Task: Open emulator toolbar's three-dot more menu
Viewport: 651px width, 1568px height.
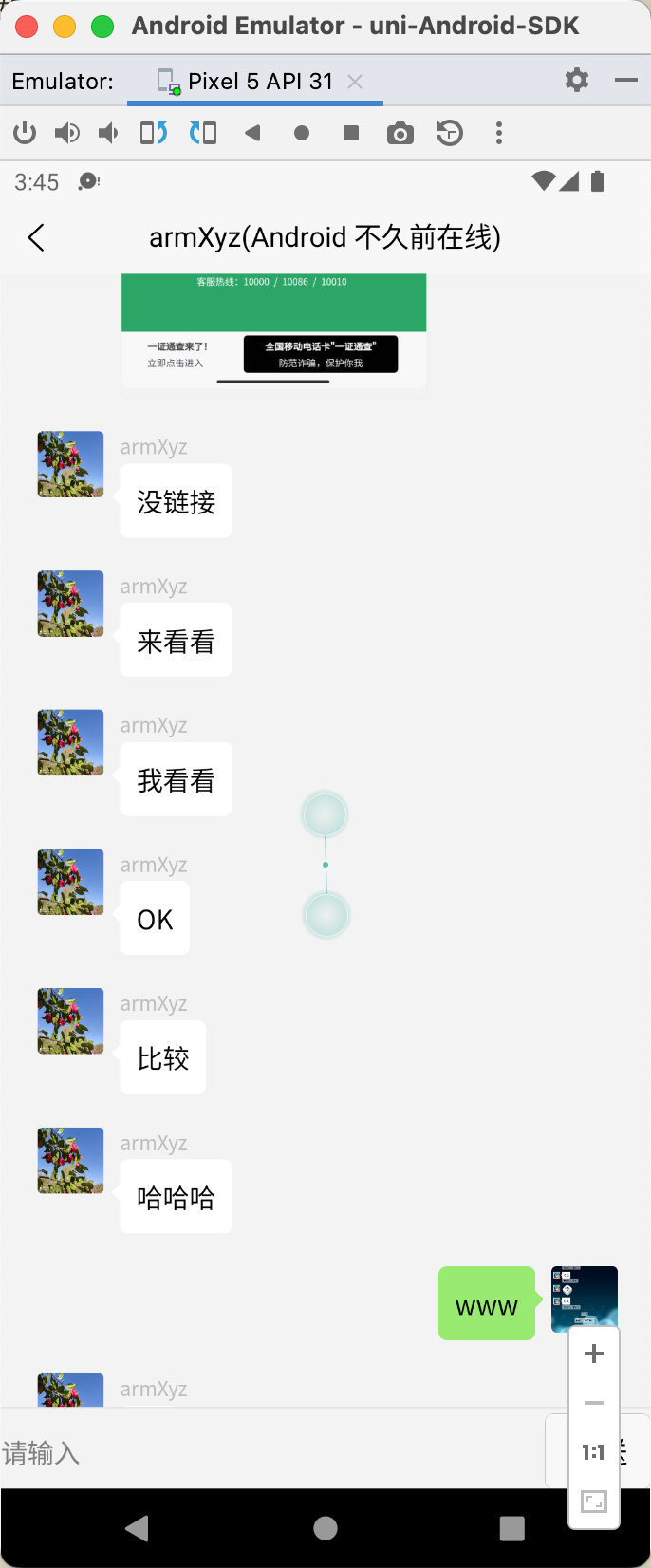Action: coord(499,134)
